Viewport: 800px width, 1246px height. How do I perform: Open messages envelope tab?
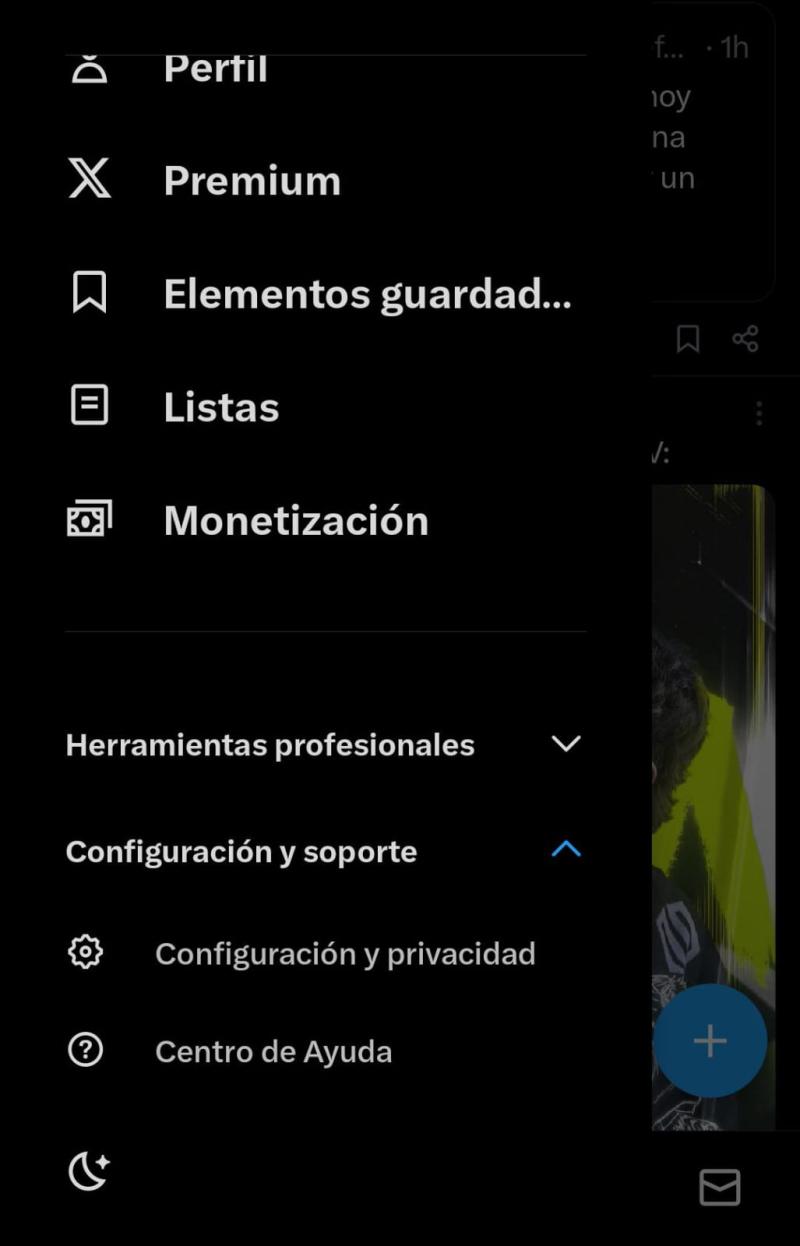719,1187
